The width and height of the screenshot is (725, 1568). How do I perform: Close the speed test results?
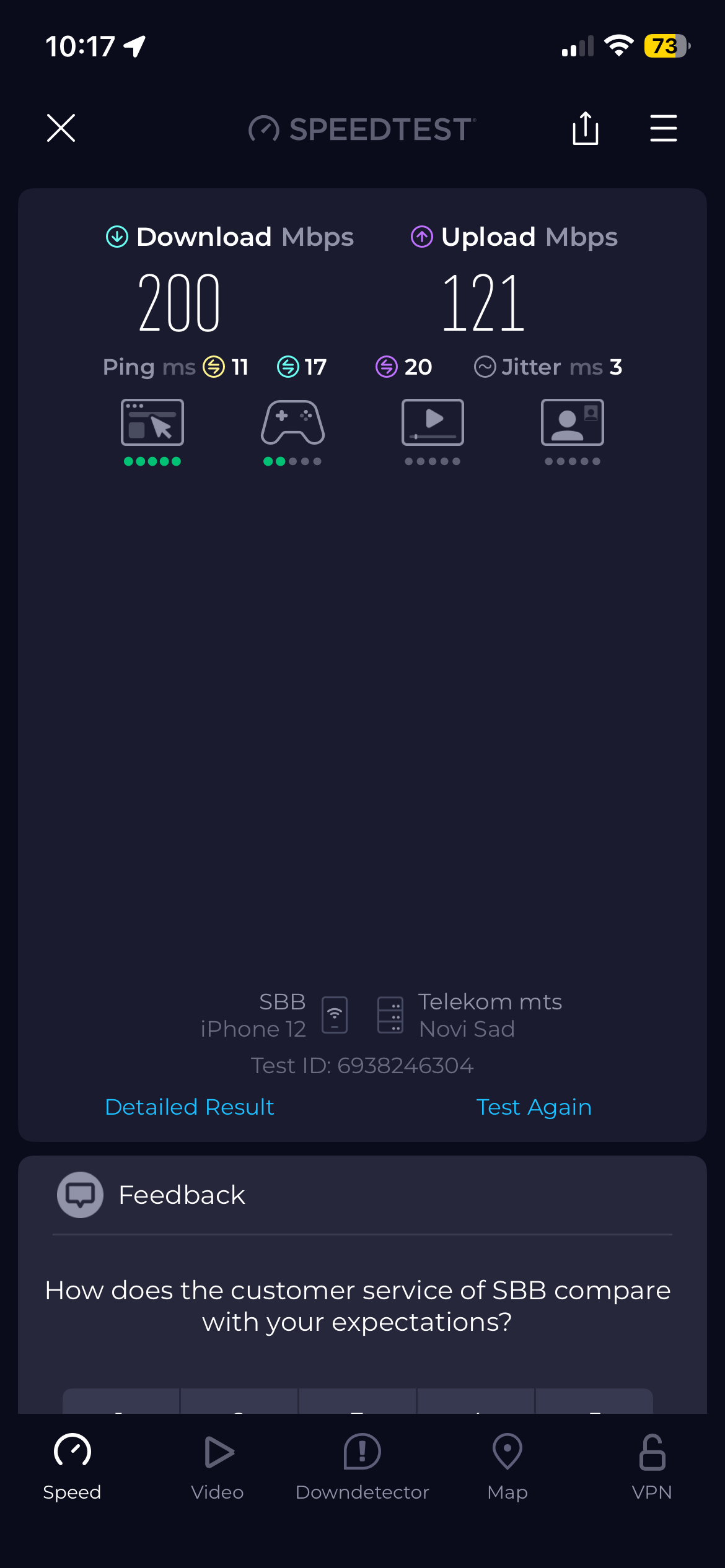click(x=61, y=128)
